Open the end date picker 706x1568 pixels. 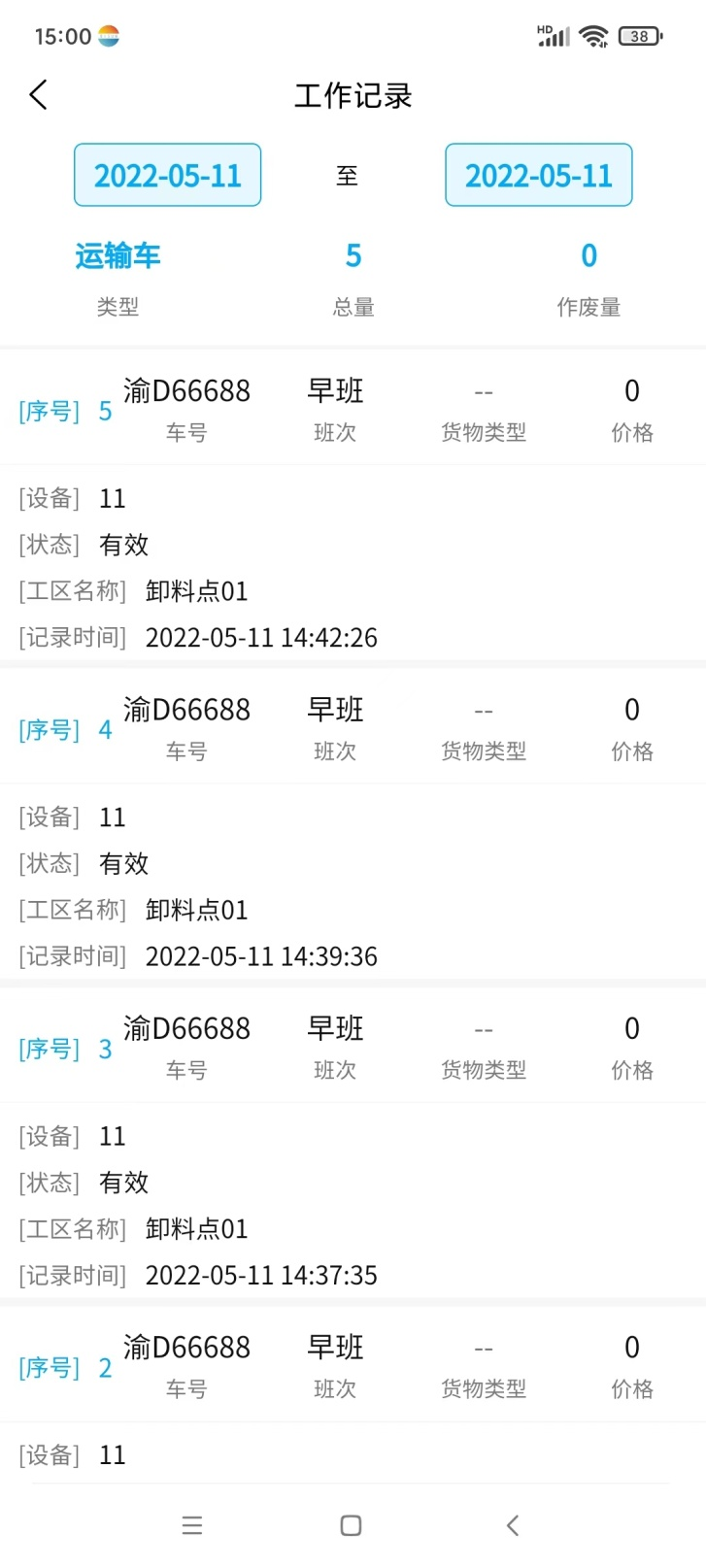pyautogui.click(x=539, y=175)
